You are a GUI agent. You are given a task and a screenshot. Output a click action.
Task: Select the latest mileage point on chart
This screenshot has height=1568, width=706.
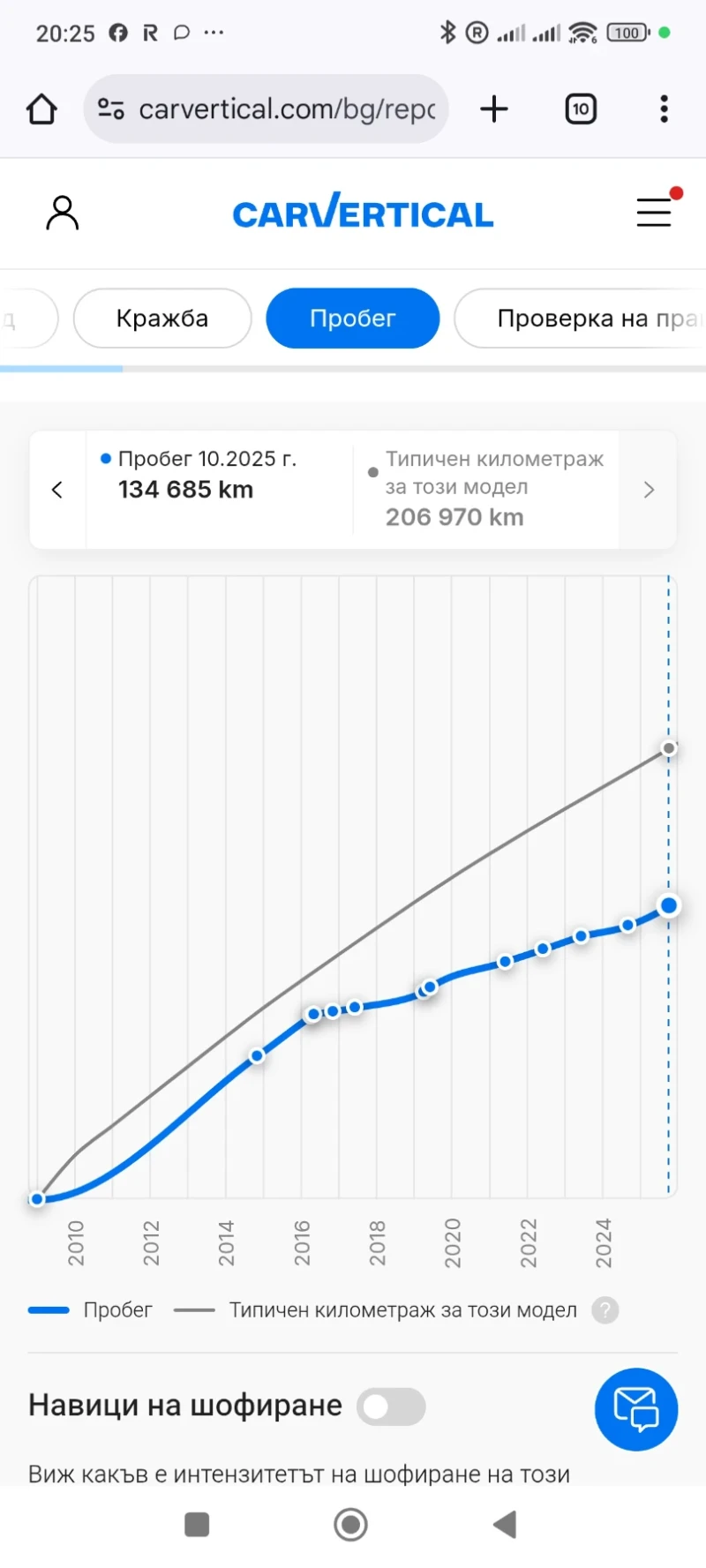pyautogui.click(x=669, y=905)
